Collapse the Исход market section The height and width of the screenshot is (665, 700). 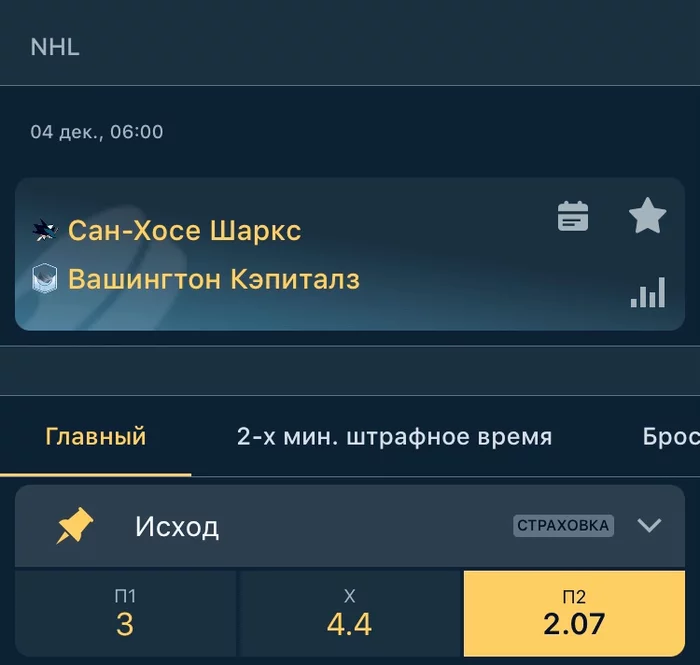point(649,525)
